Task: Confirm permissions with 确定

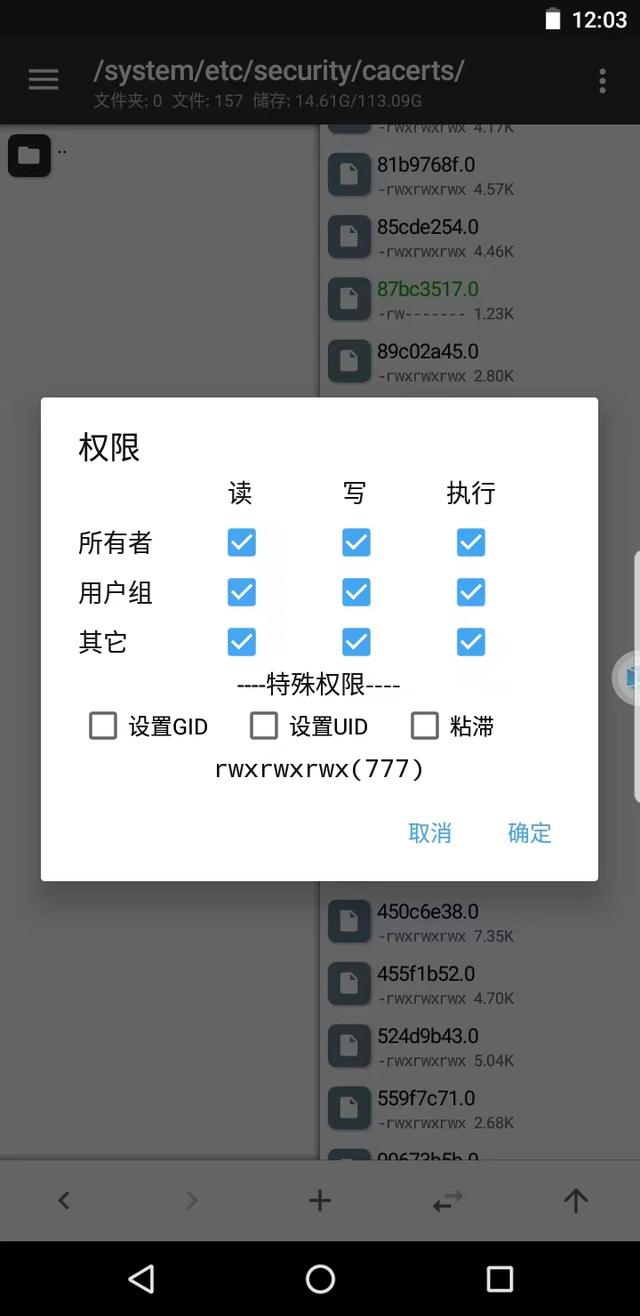Action: click(530, 833)
